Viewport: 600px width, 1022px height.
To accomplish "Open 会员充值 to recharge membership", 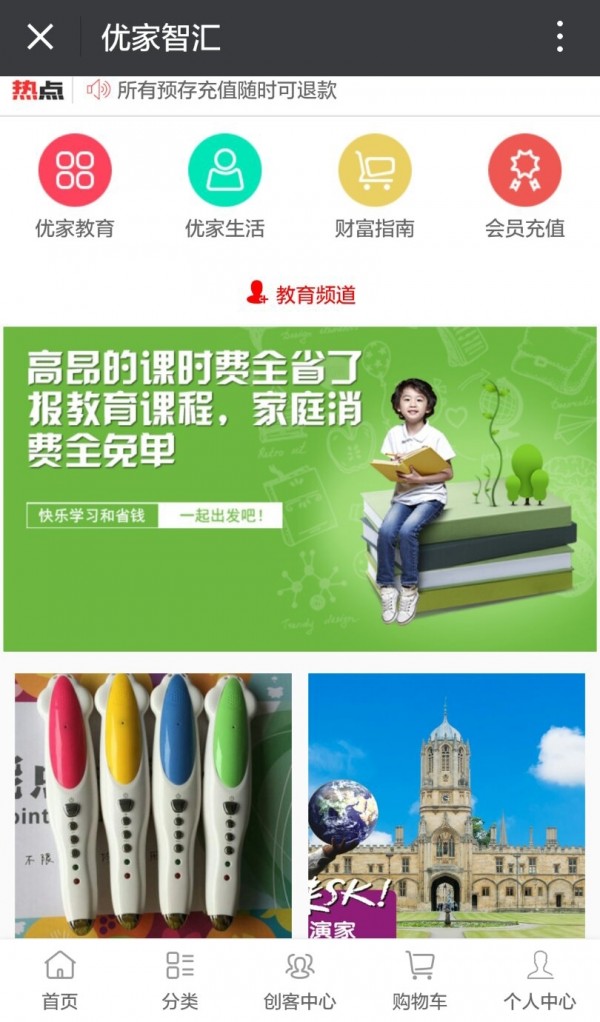I will 525,187.
